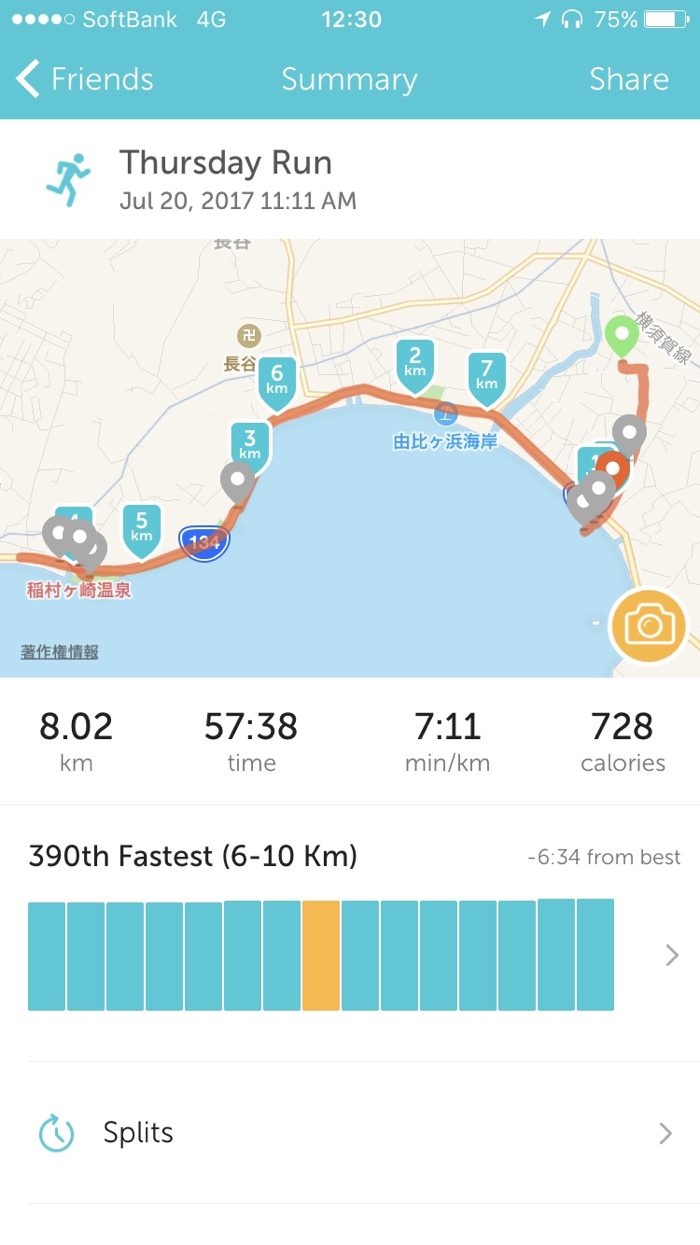The image size is (700, 1245).
Task: Open the Splits row
Action: [350, 1133]
